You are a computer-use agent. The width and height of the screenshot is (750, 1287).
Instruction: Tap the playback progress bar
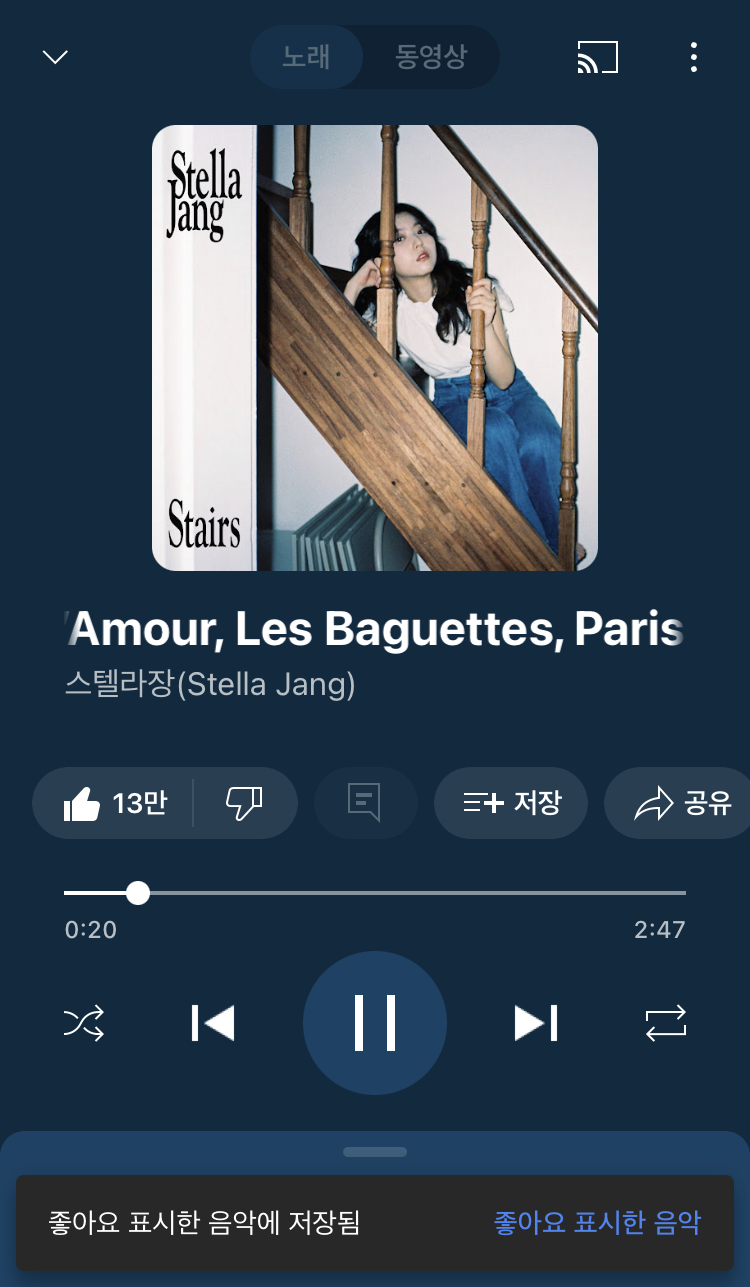[x=375, y=892]
